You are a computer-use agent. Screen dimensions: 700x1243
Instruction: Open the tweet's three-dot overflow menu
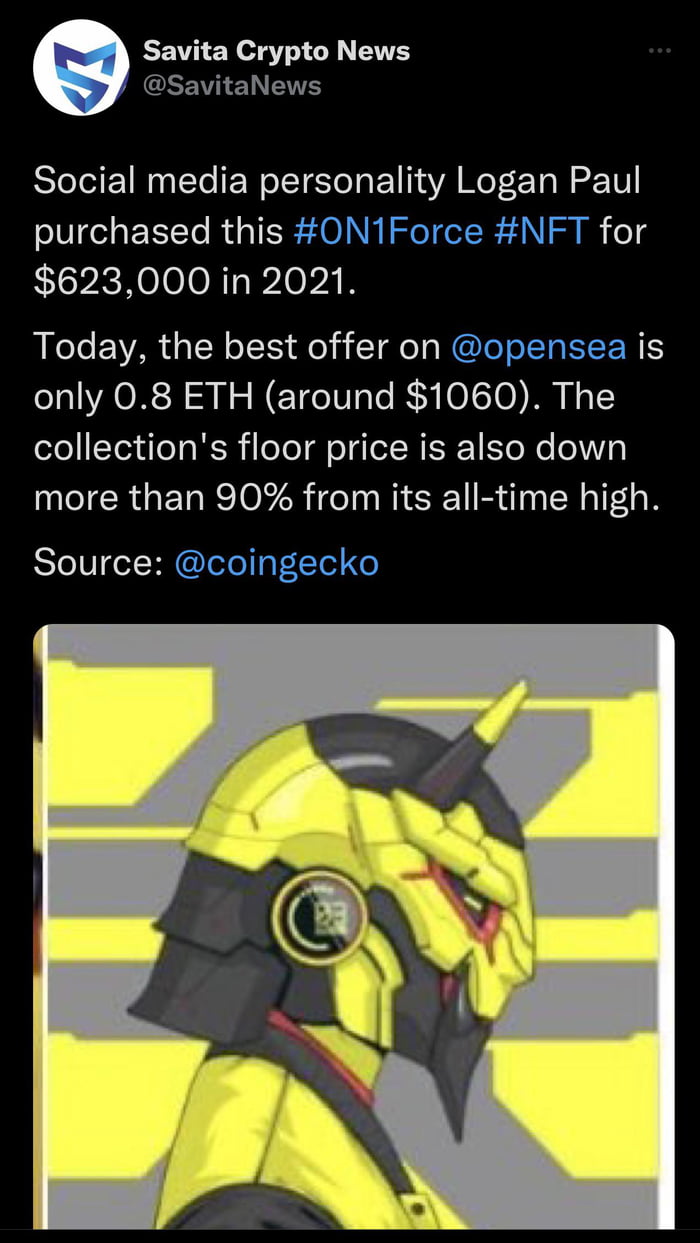(659, 50)
